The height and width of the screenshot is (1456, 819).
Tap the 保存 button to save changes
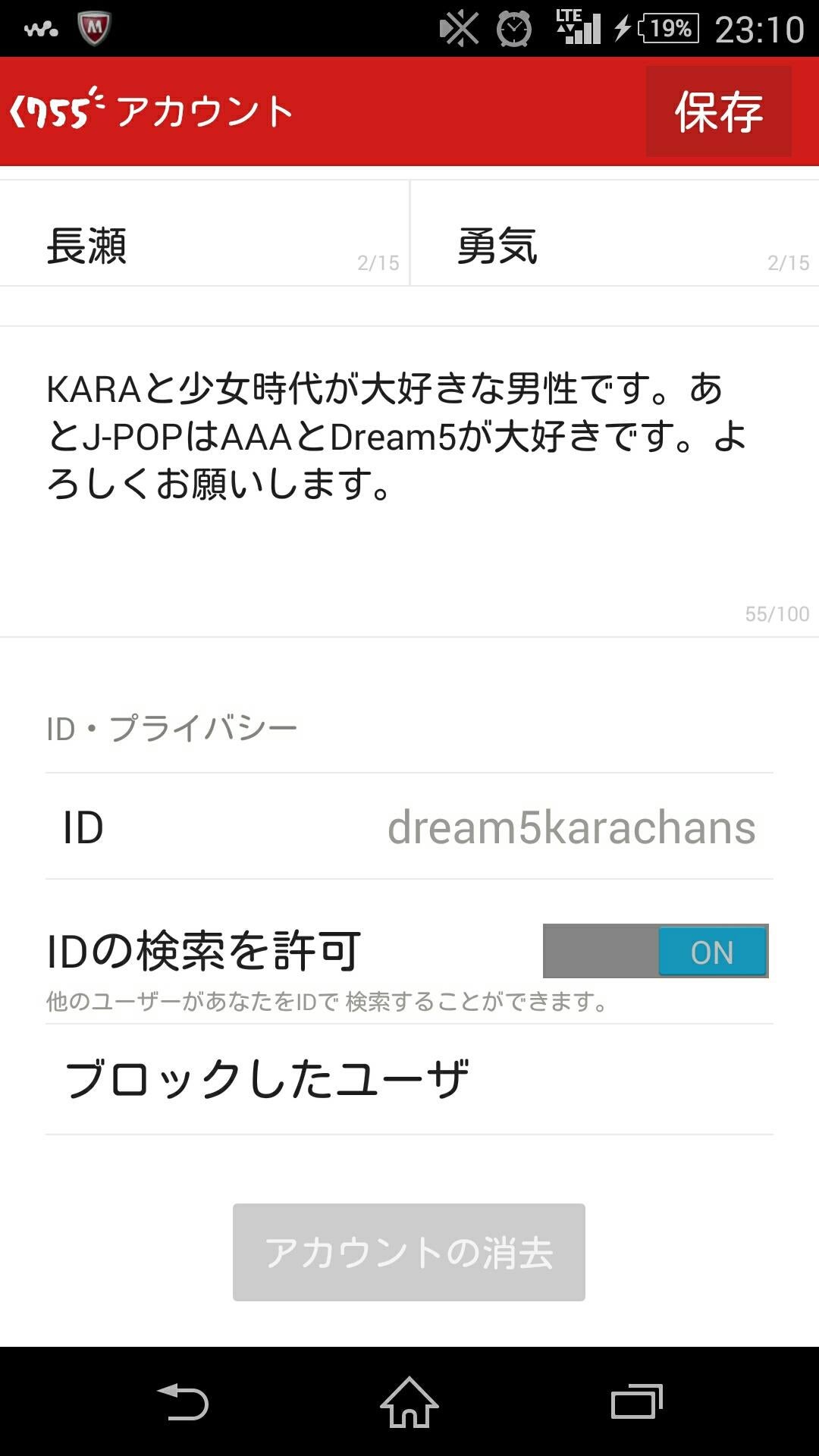(x=718, y=111)
